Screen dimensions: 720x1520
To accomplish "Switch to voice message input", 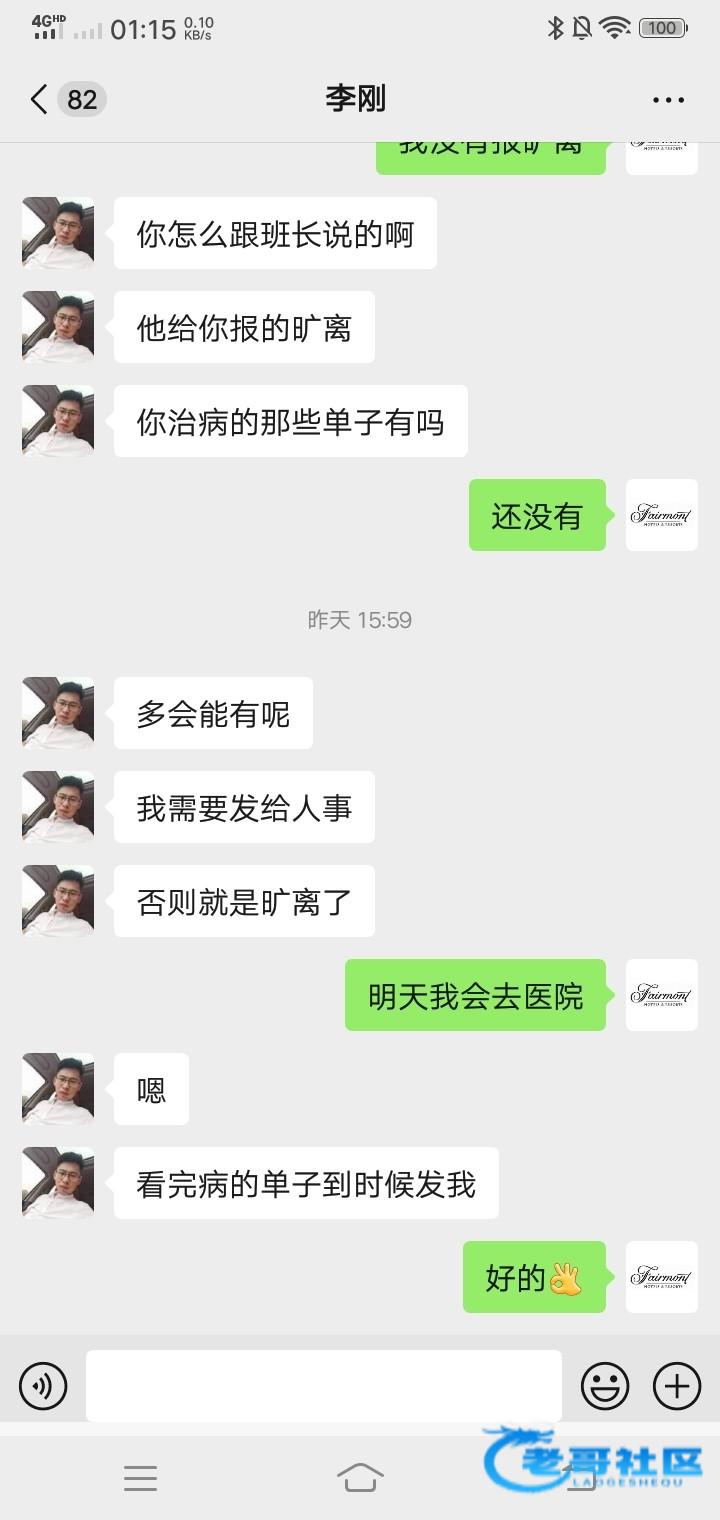I will tap(43, 1386).
